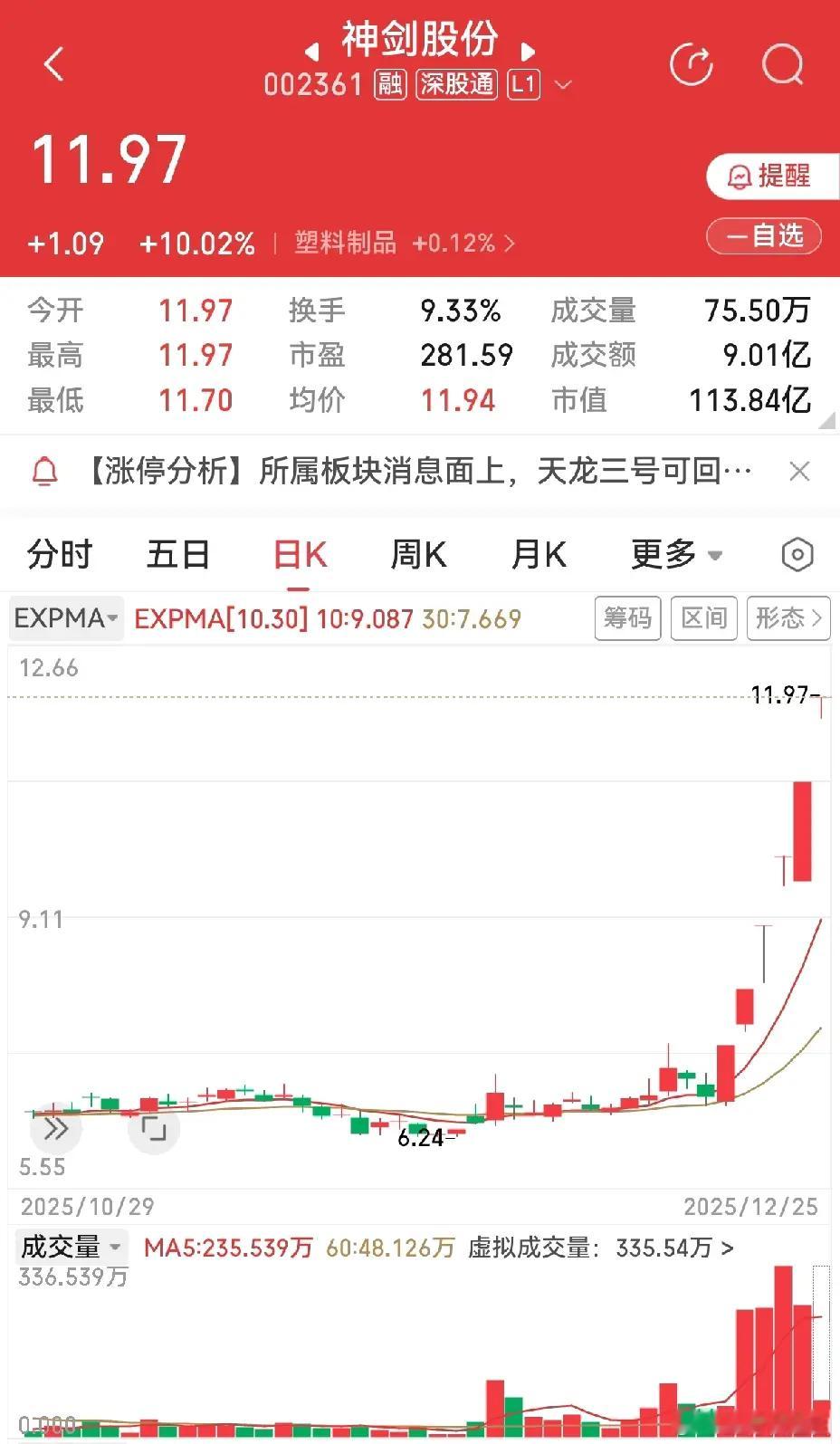Select the 周K weekly chart
The width and height of the screenshot is (840, 1444).
pos(418,554)
